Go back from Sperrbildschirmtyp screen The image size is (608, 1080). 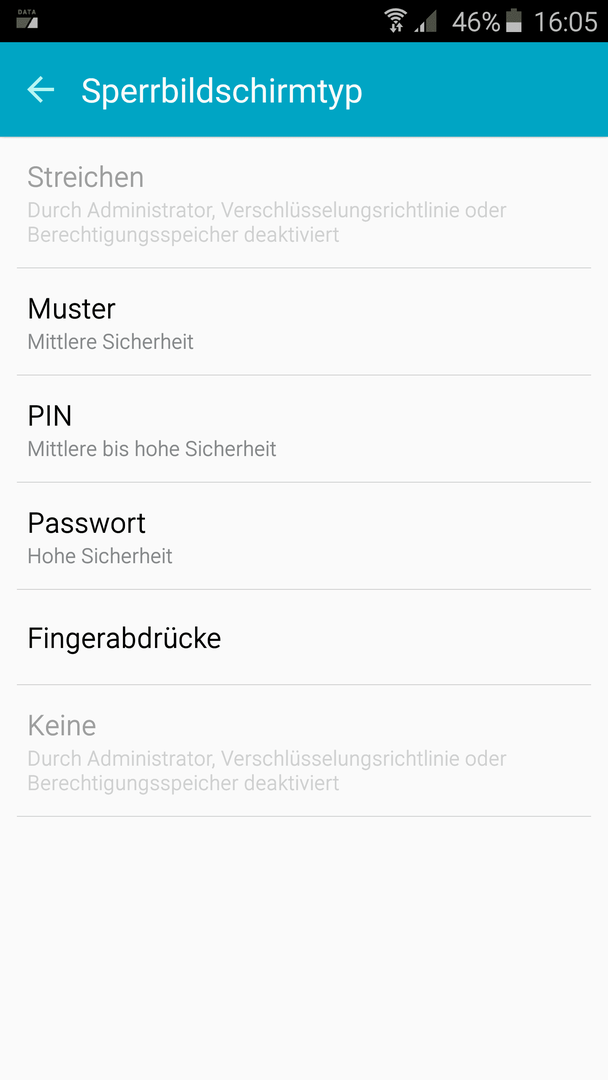tap(41, 90)
